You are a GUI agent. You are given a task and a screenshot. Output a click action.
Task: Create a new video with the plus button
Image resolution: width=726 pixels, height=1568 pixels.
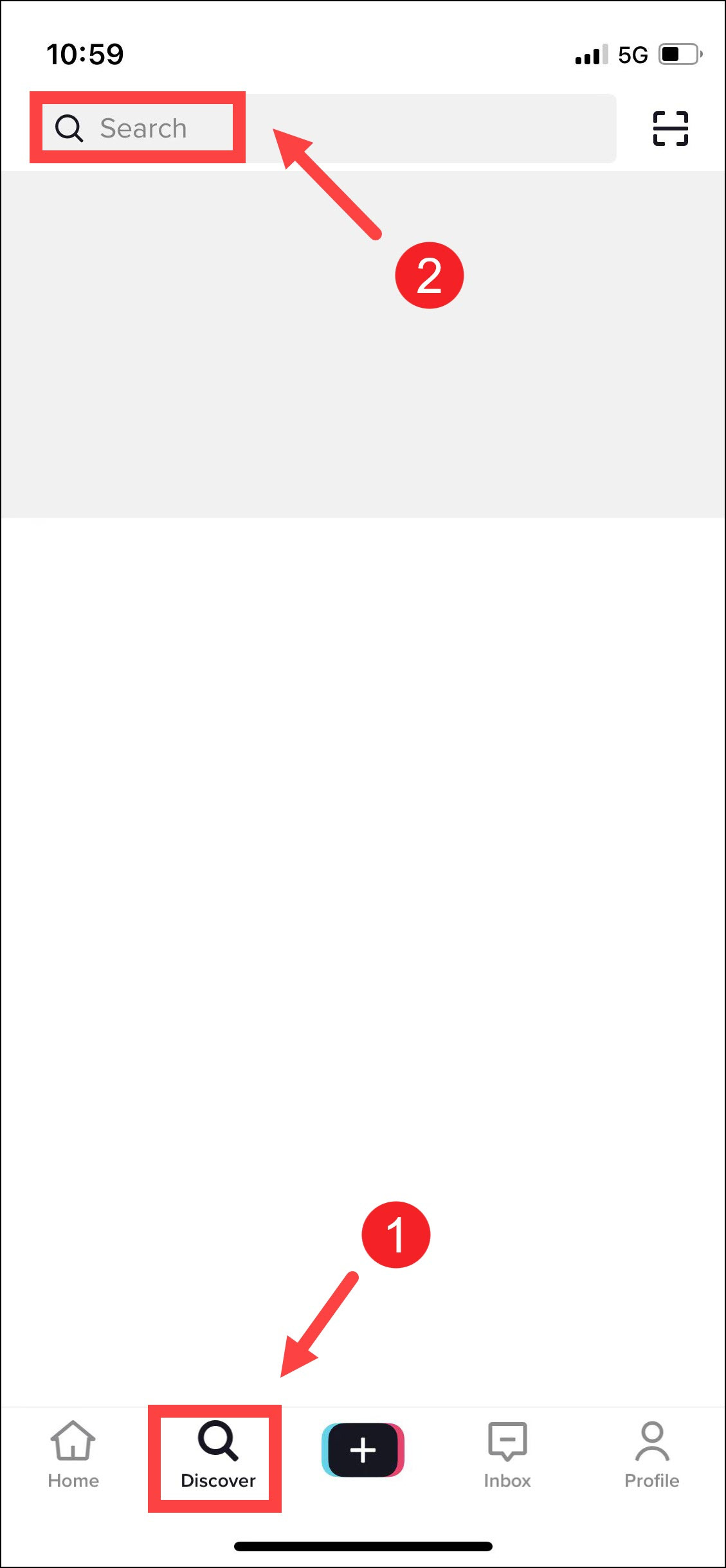[363, 1450]
